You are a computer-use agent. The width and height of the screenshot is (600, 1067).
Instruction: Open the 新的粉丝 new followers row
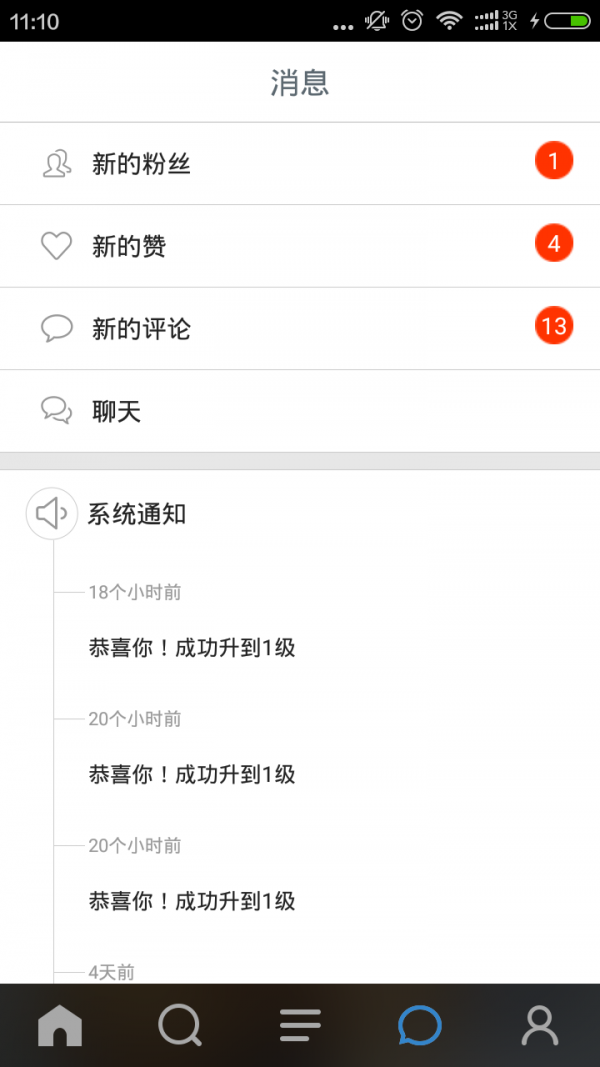pos(300,164)
